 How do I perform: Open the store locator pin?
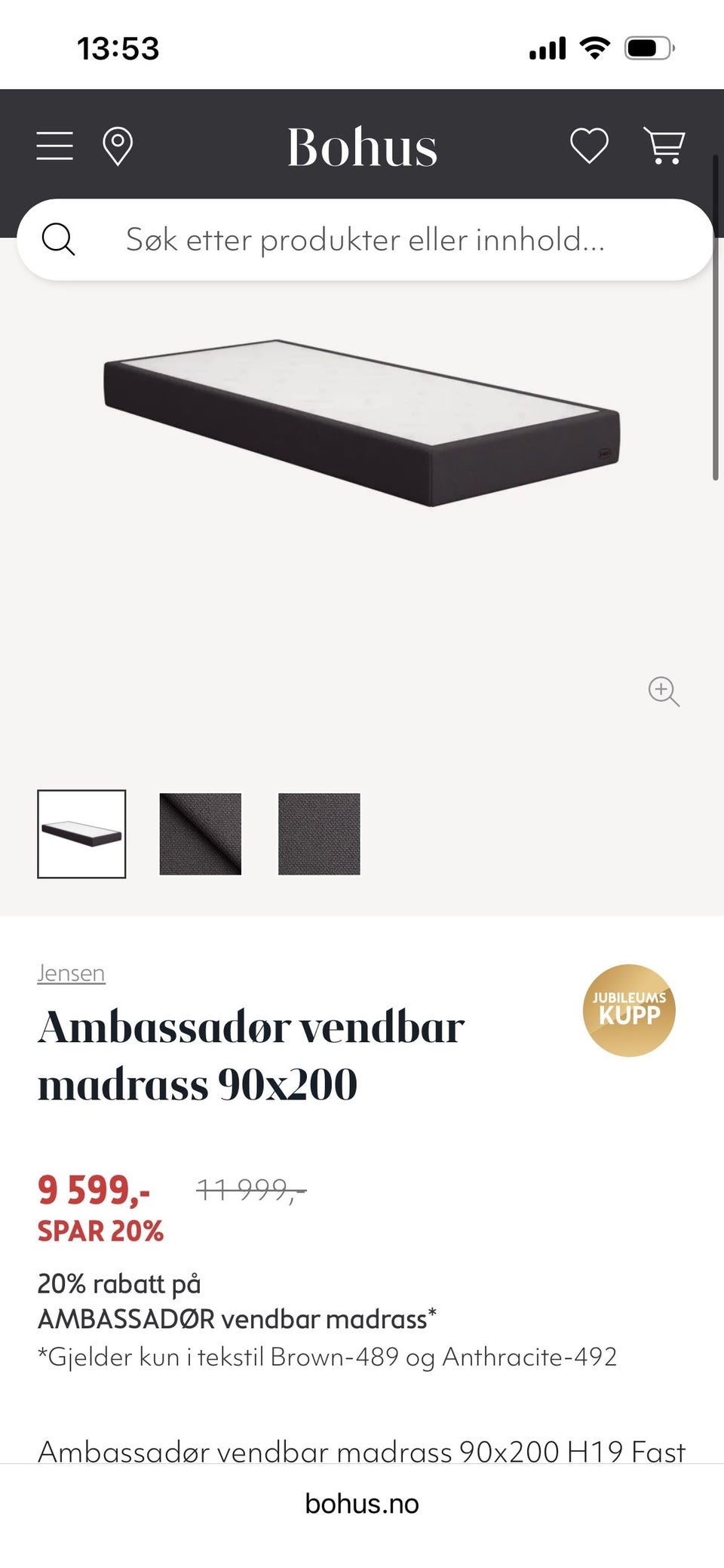tap(118, 146)
